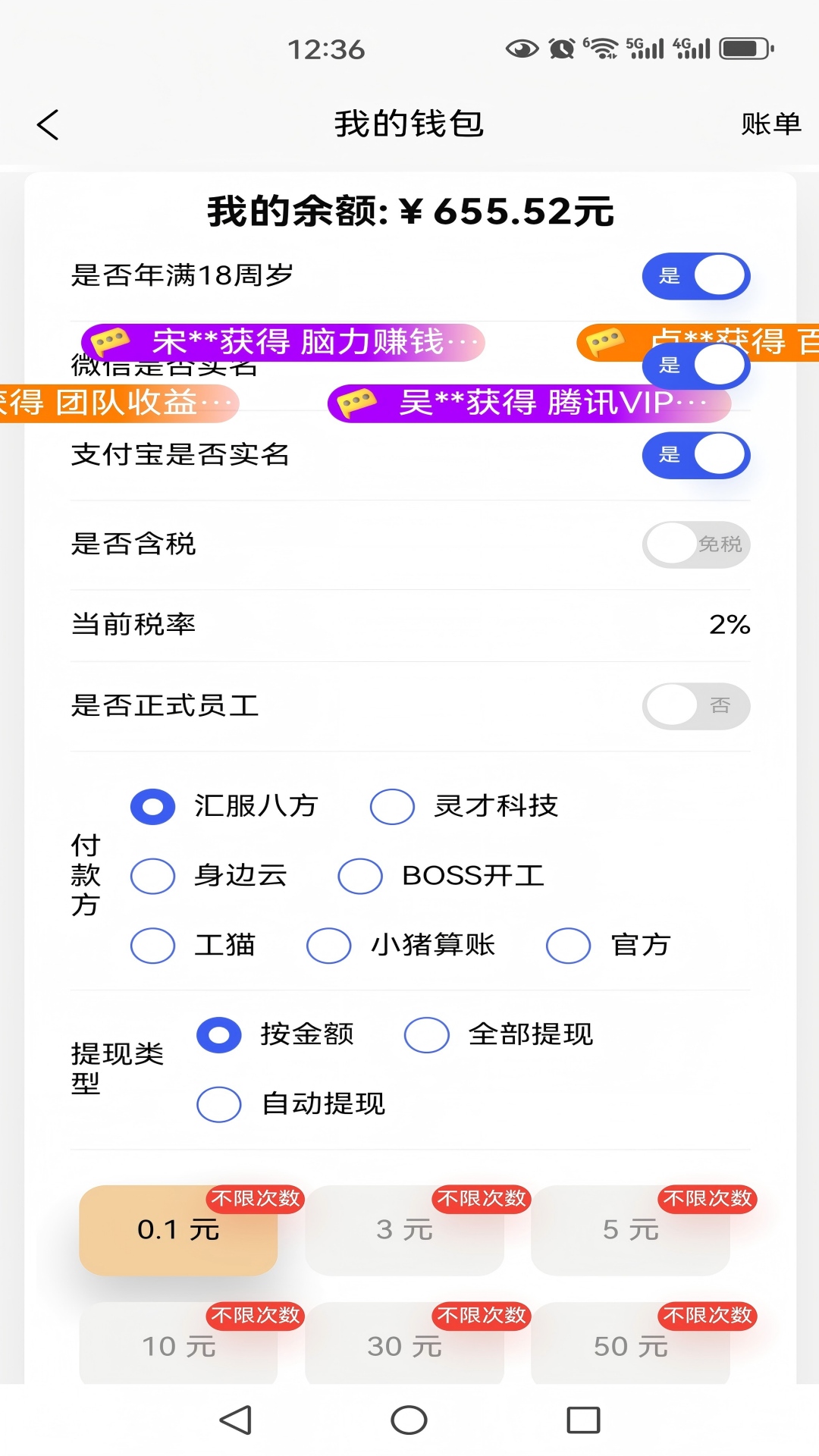This screenshot has width=819, height=1456.
Task: Enable the 是否含税 switch
Action: pyautogui.click(x=695, y=544)
